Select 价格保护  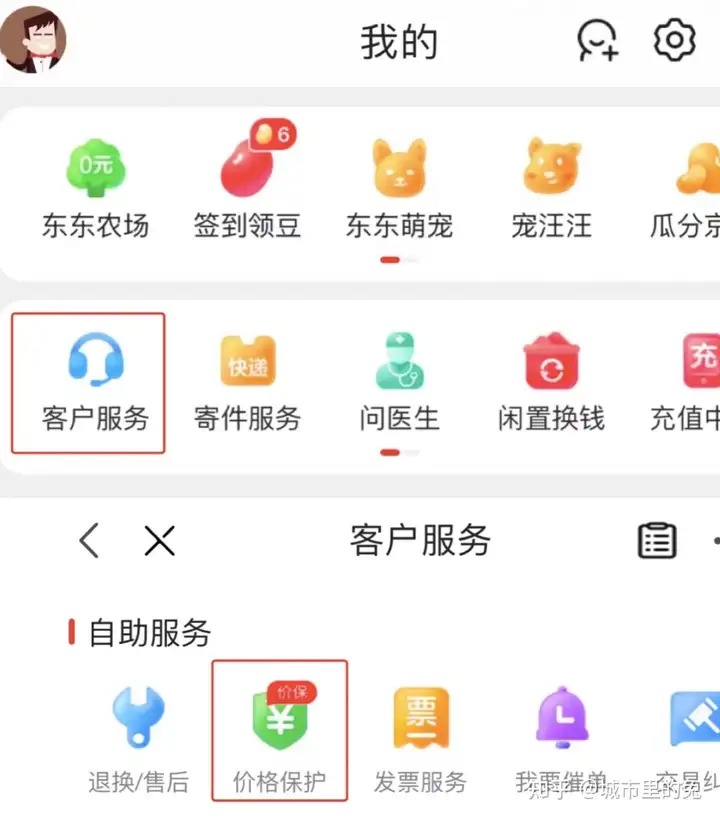(x=279, y=741)
